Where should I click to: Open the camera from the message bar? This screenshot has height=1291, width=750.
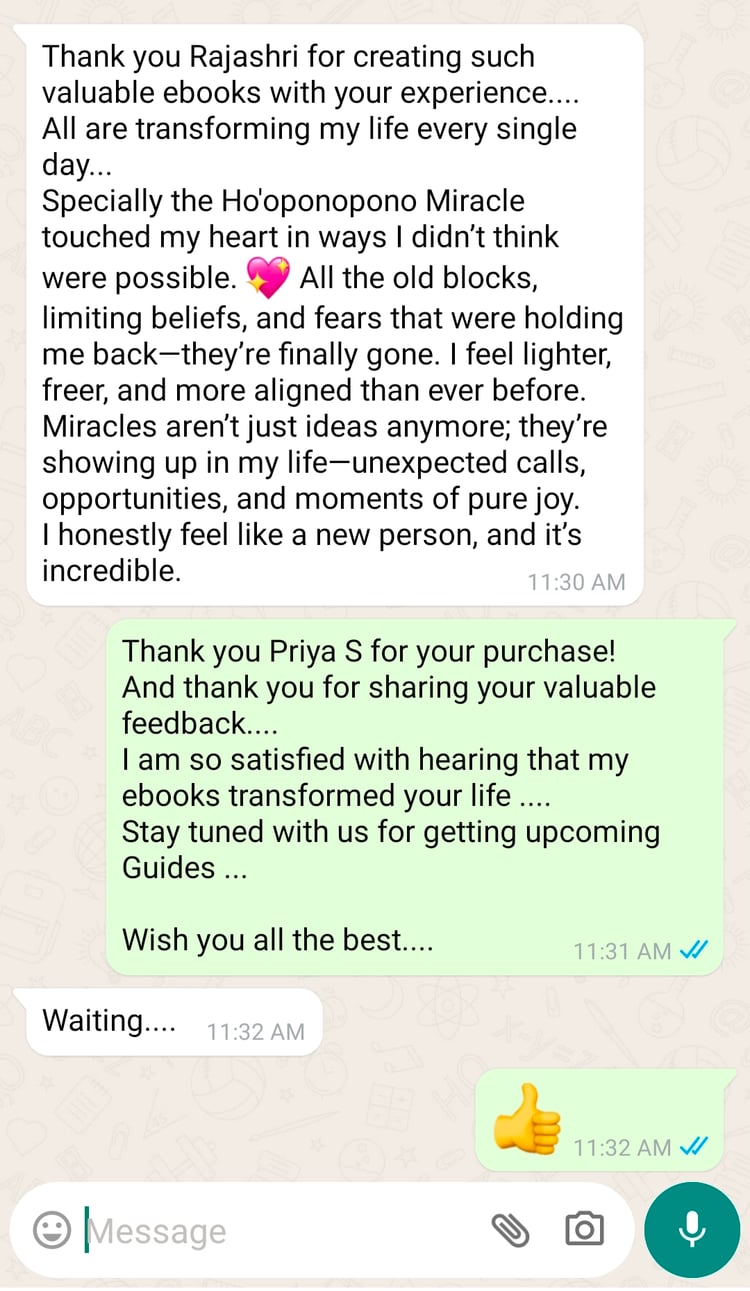(584, 1230)
